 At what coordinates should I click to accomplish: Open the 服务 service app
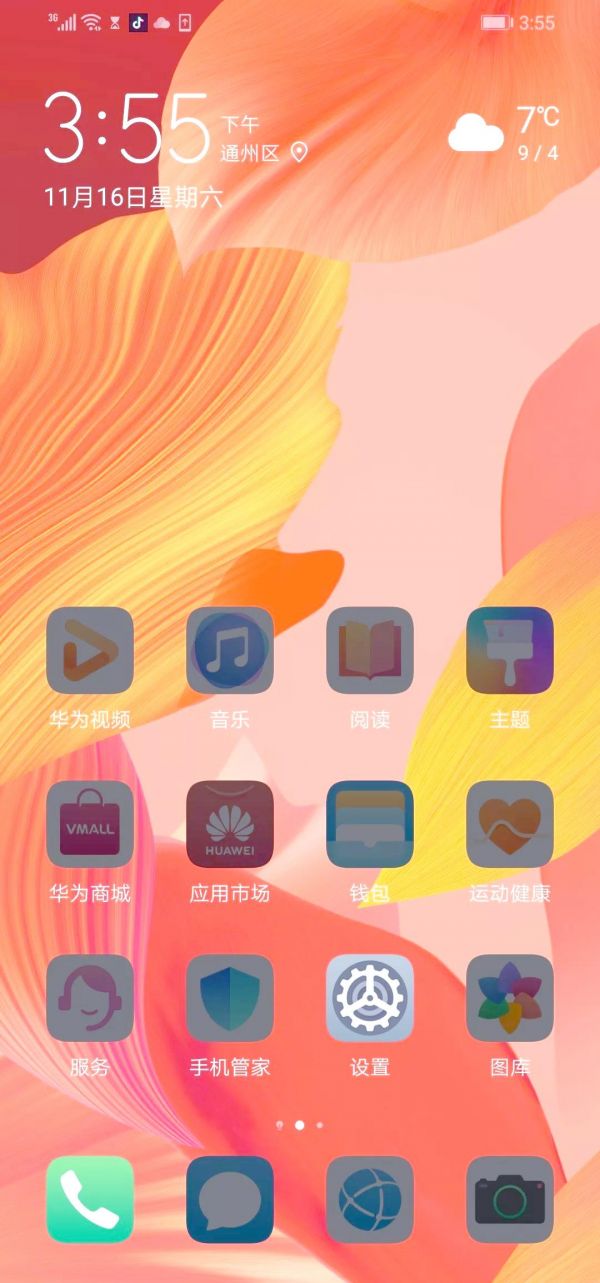click(x=90, y=998)
